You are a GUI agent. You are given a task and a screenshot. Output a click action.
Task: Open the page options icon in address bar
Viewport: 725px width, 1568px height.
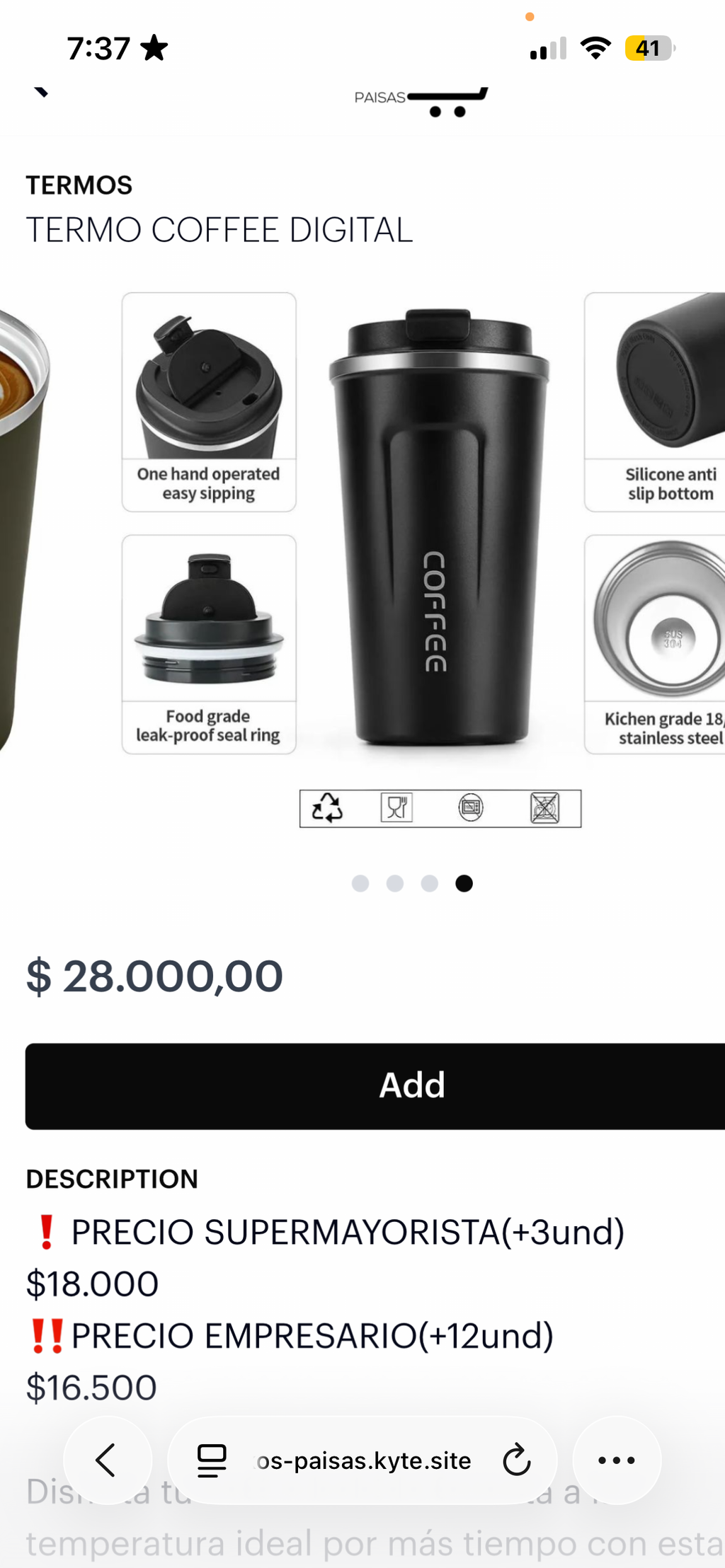pyautogui.click(x=211, y=1460)
